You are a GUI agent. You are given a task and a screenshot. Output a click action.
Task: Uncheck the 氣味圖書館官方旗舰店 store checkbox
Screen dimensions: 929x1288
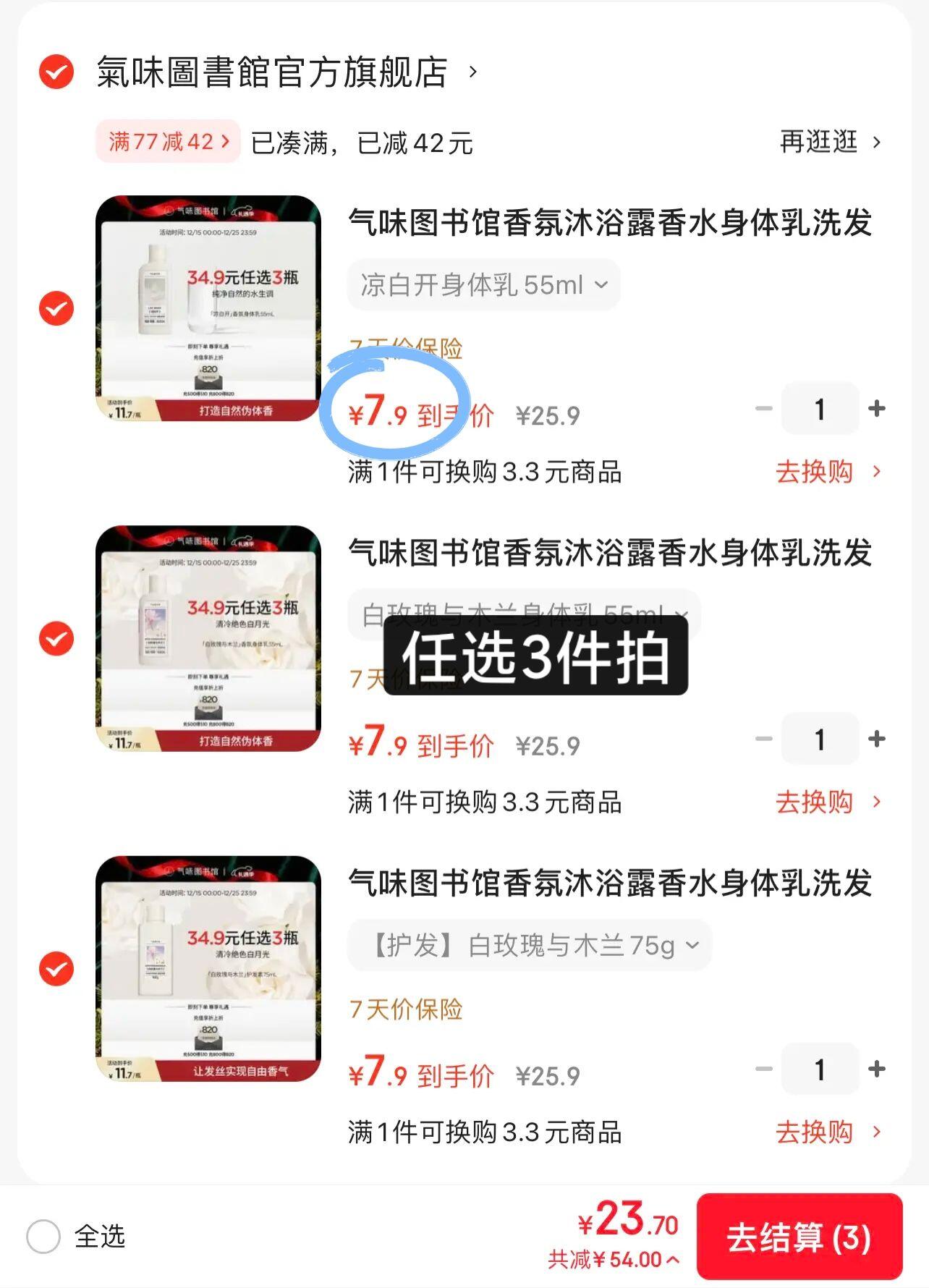56,72
